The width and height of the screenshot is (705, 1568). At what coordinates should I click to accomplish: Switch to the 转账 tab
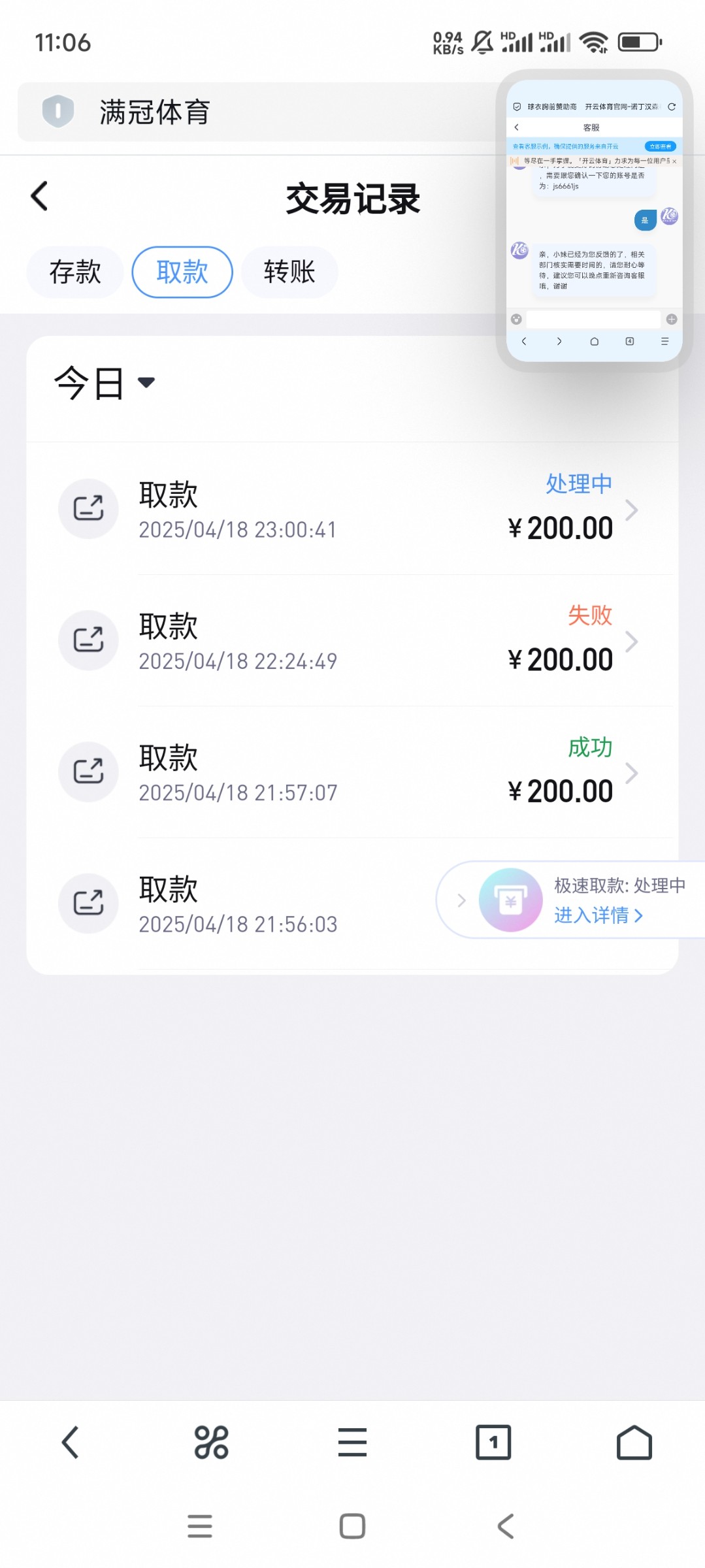pyautogui.click(x=289, y=272)
